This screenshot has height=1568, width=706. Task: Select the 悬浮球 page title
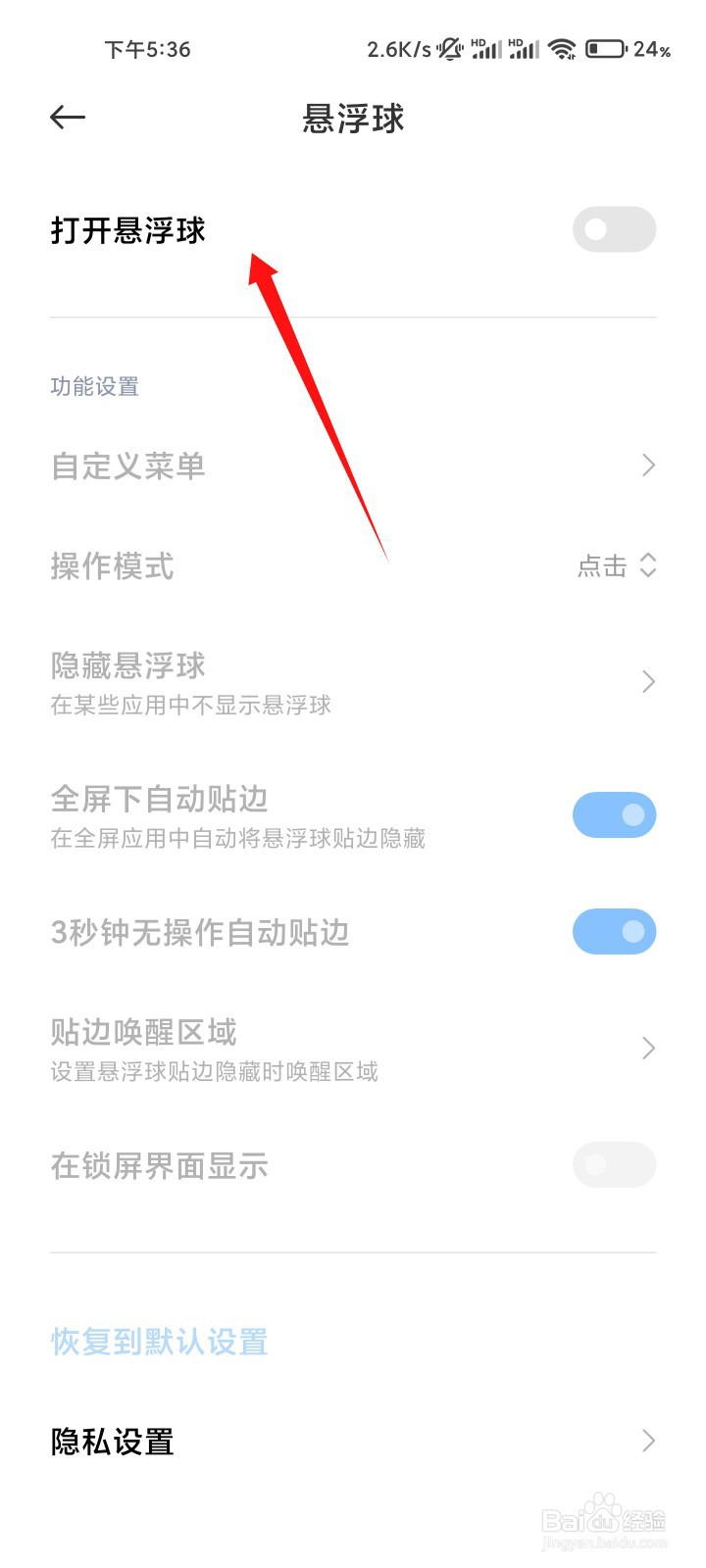click(353, 118)
